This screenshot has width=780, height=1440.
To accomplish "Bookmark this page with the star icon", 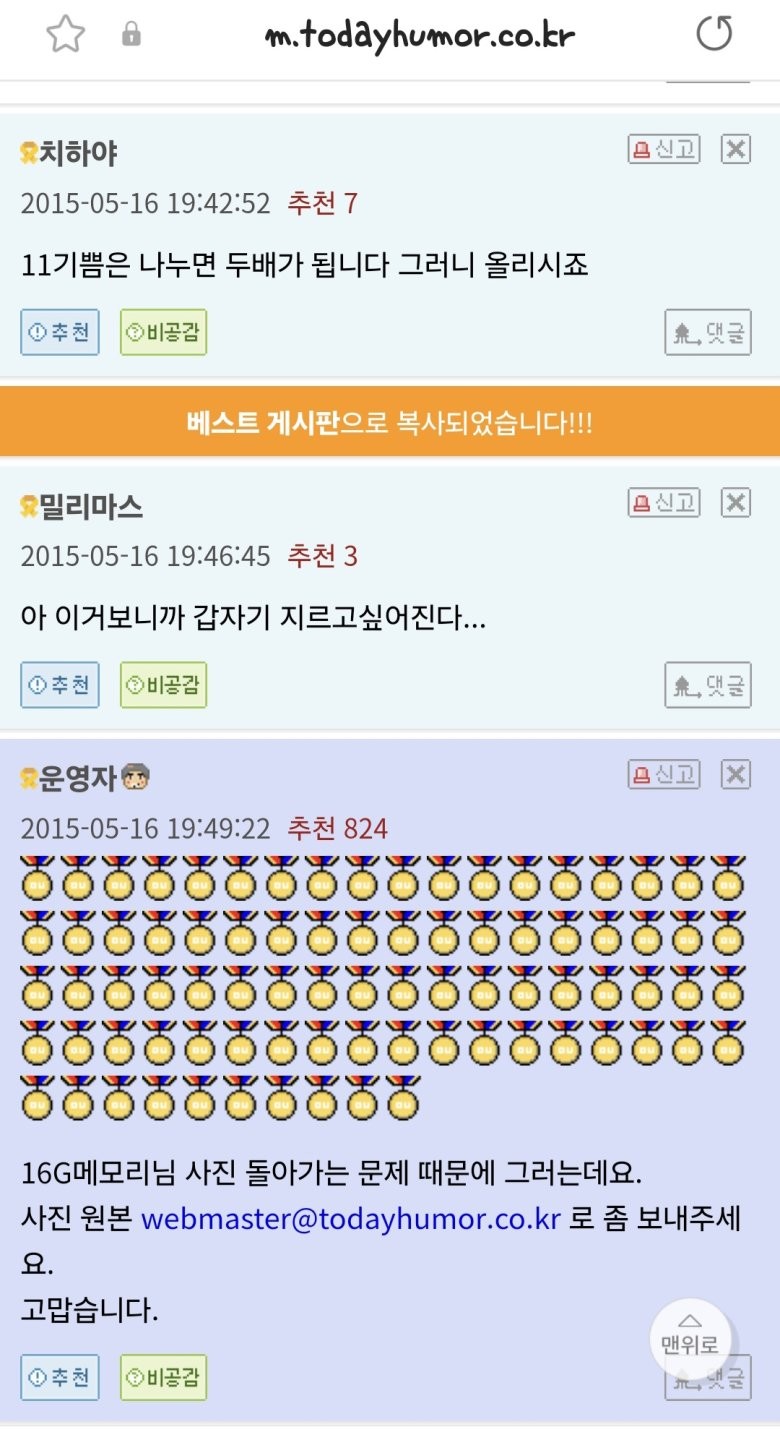I will (x=66, y=35).
